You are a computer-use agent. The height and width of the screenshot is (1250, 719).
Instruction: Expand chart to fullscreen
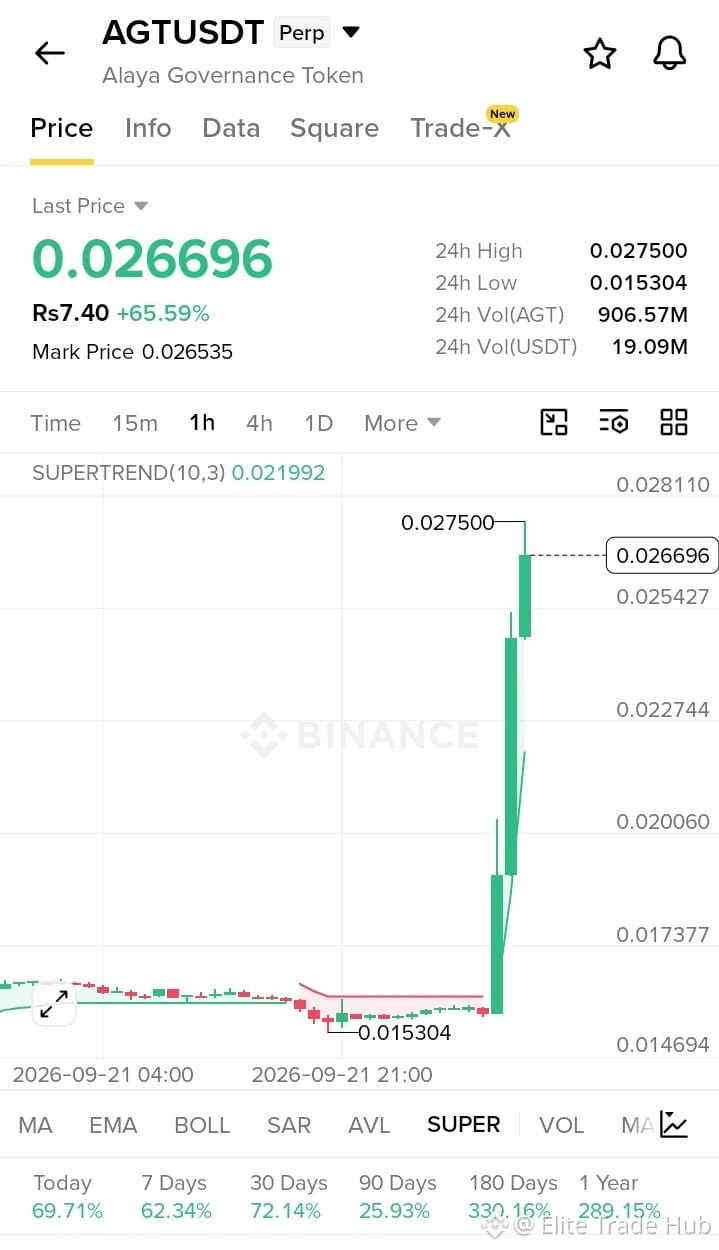pos(54,1004)
